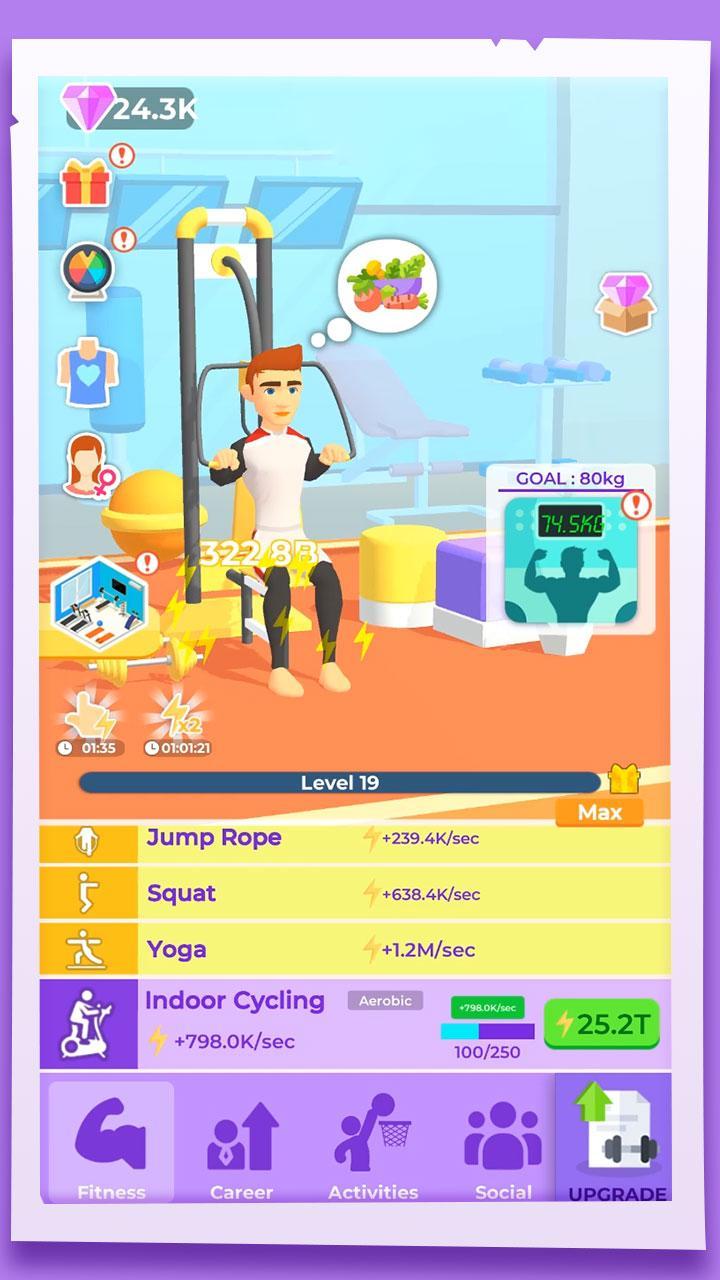This screenshot has width=720, height=1280.
Task: Claim the level progress gift
Action: tap(624, 779)
